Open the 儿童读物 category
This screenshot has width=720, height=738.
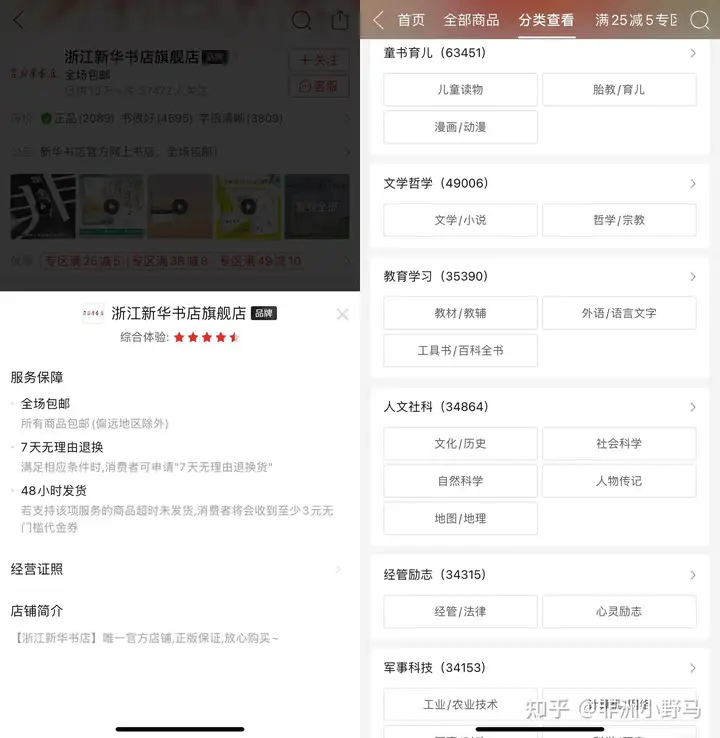click(x=460, y=89)
